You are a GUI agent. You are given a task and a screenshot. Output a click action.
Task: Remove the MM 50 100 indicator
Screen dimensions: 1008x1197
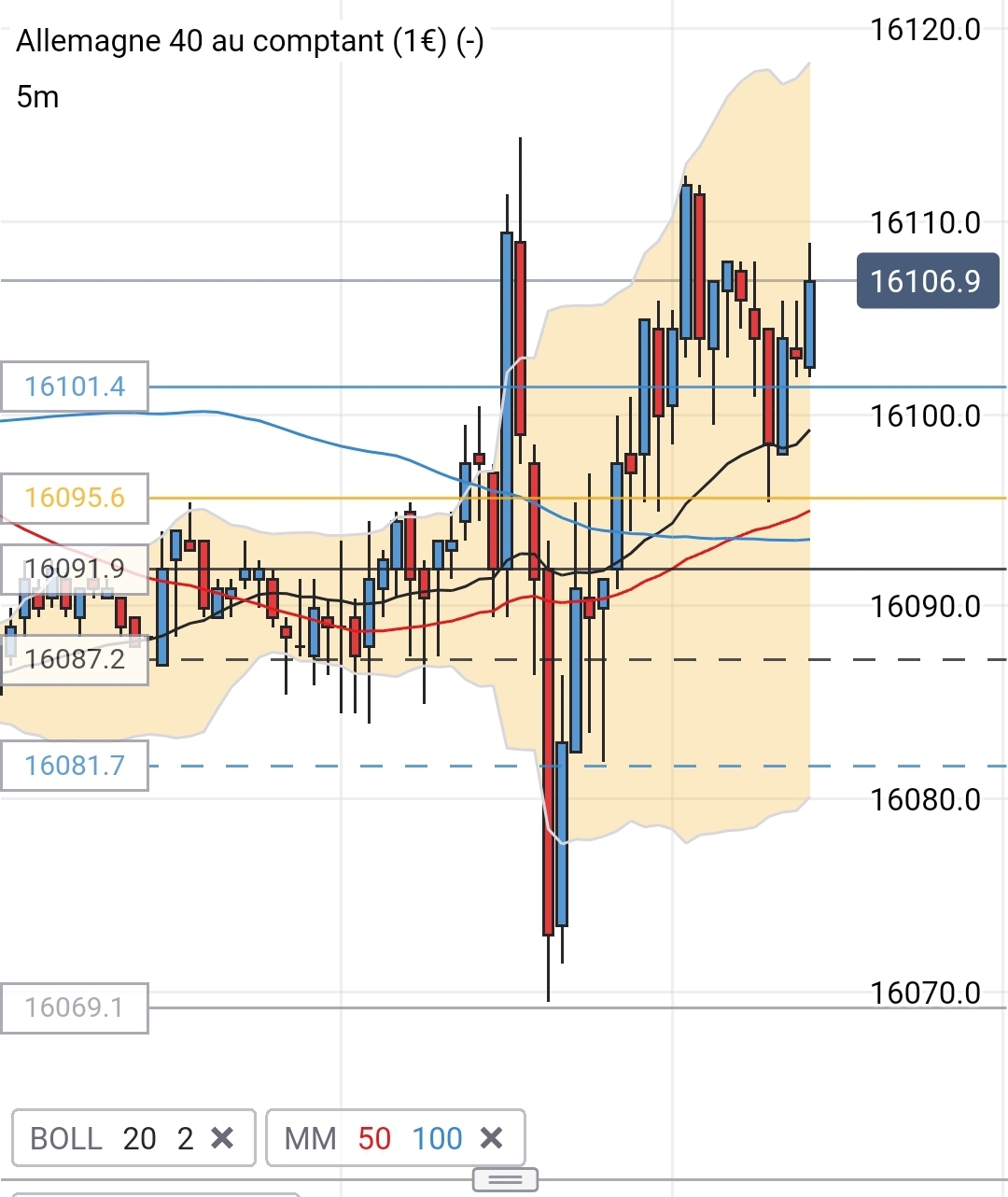[492, 1138]
